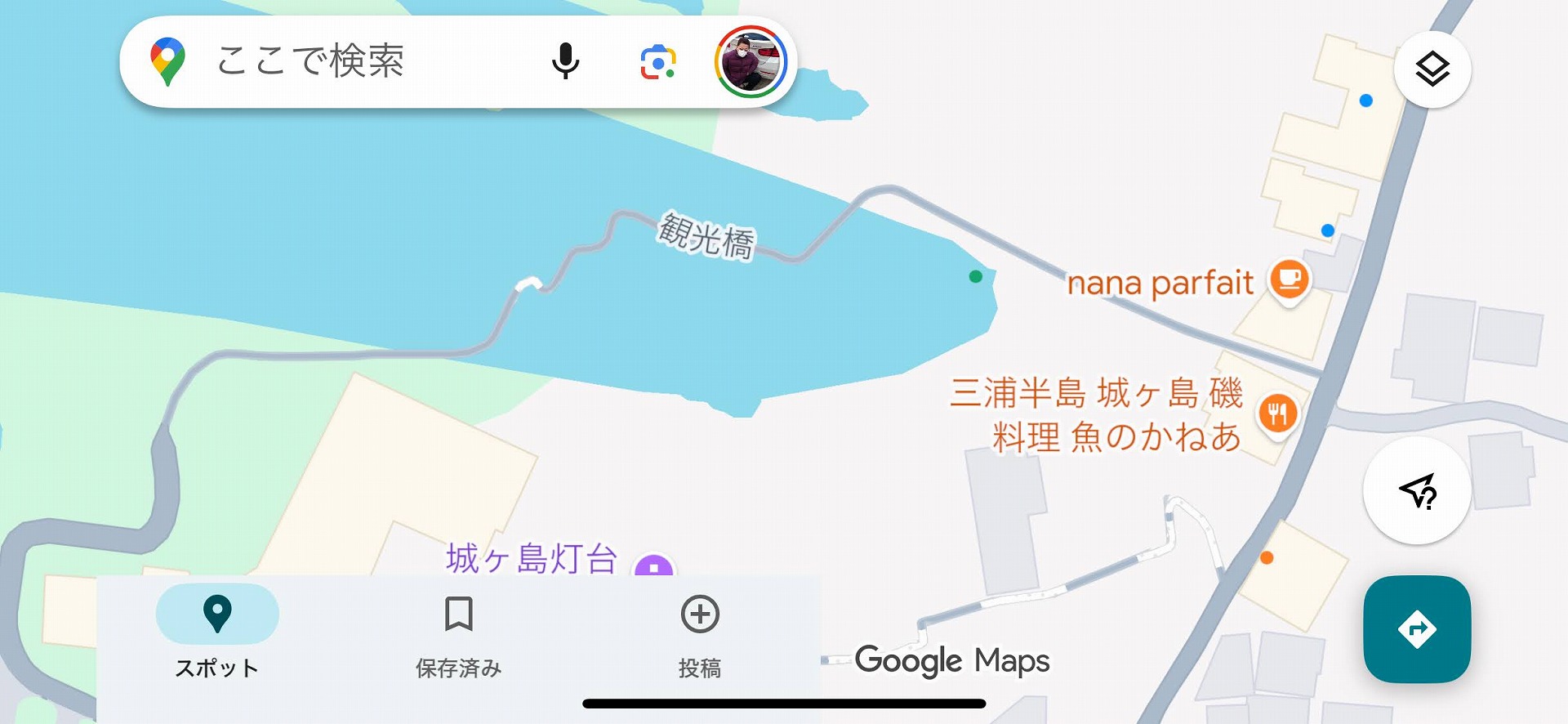This screenshot has height=724, width=1568.
Task: Open directions with the teal button
Action: point(1417,629)
